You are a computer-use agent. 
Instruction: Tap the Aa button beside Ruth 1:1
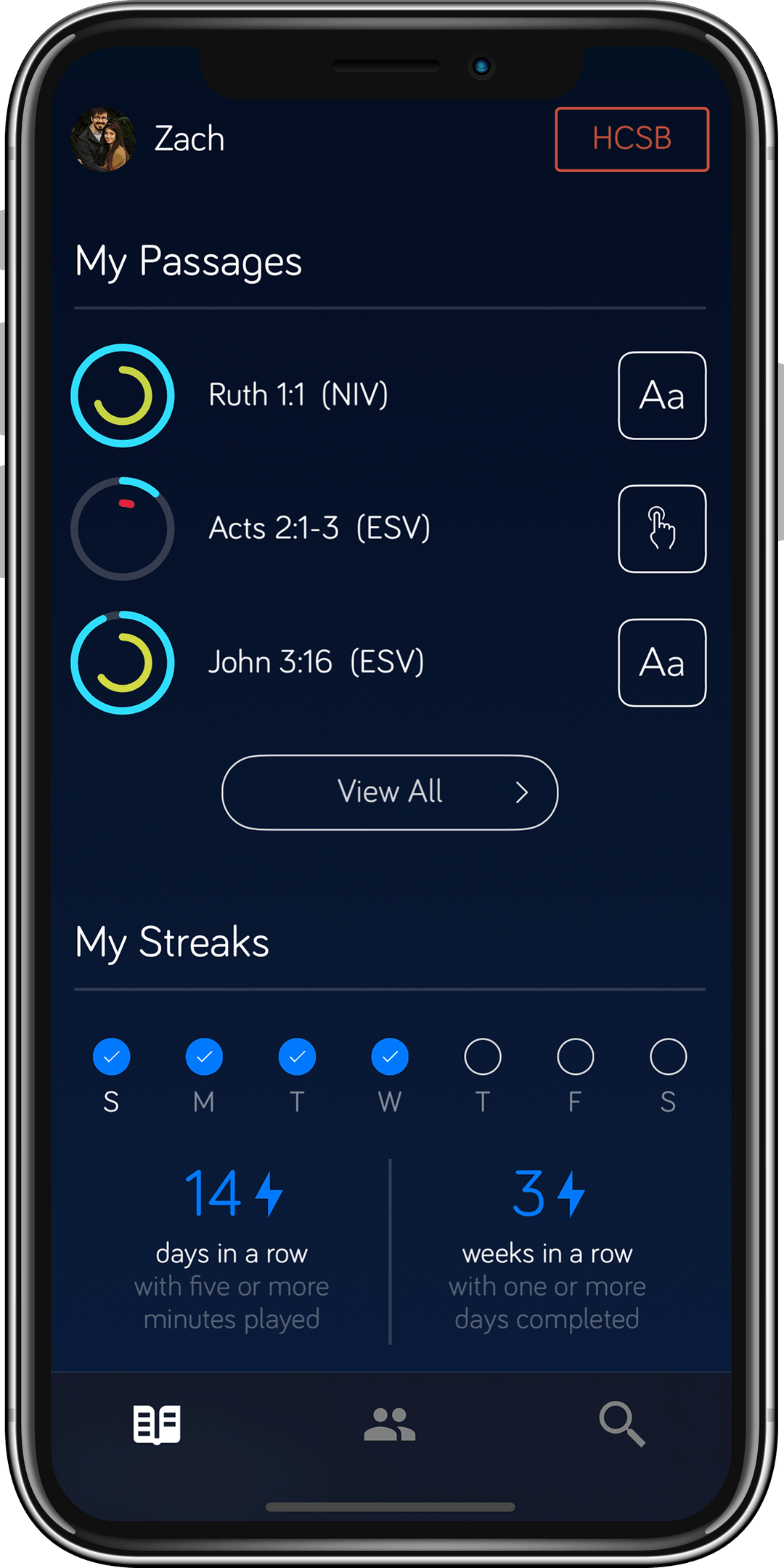point(661,396)
